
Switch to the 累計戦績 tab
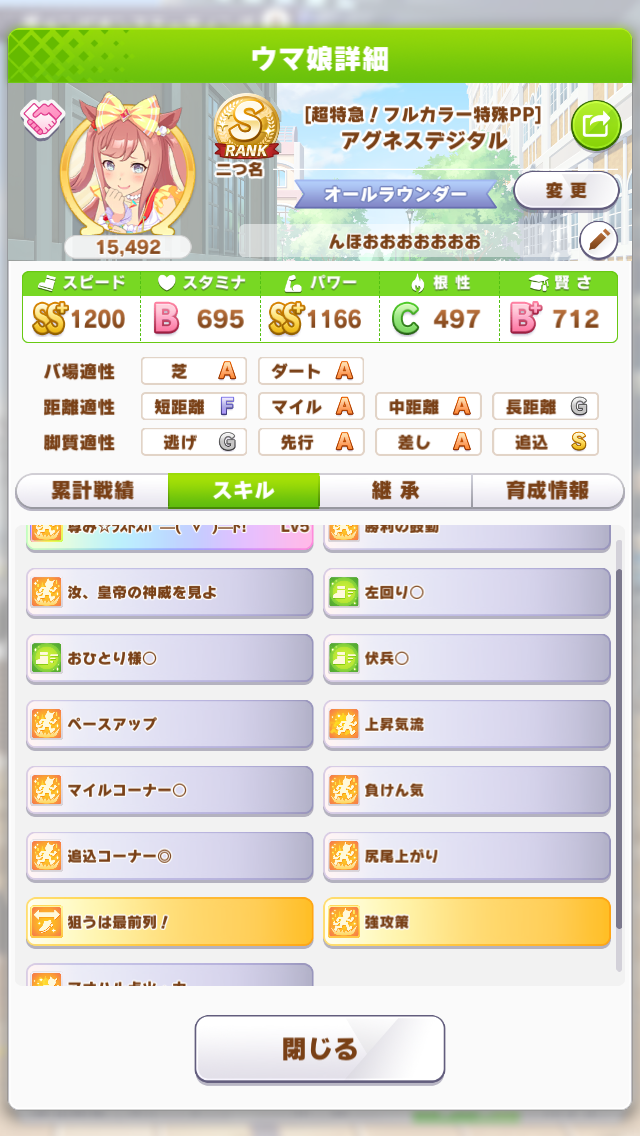92,491
